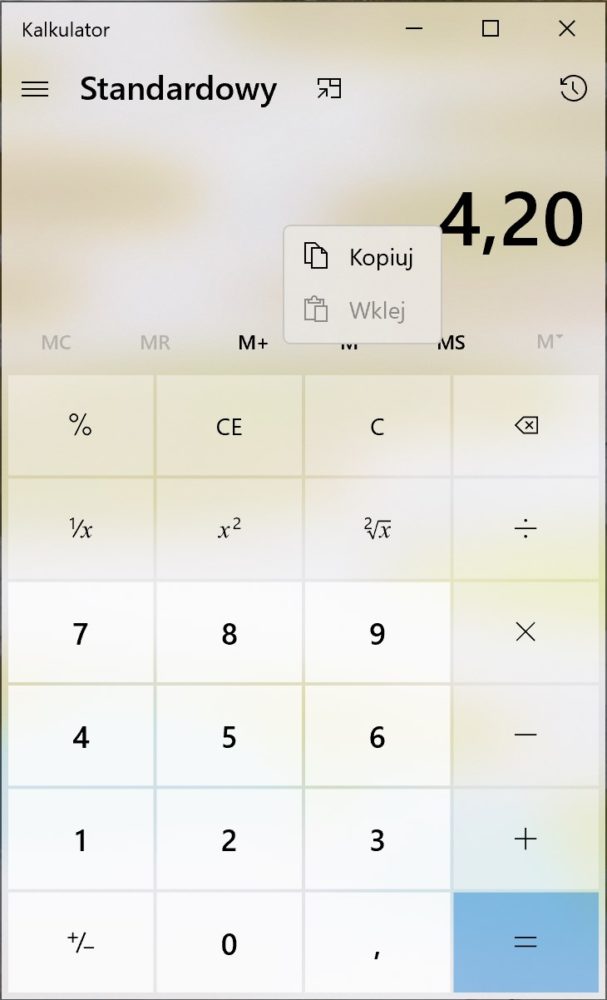Screen dimensions: 607x1000
Task: Delete last digit with backspace key
Action: [x=525, y=426]
